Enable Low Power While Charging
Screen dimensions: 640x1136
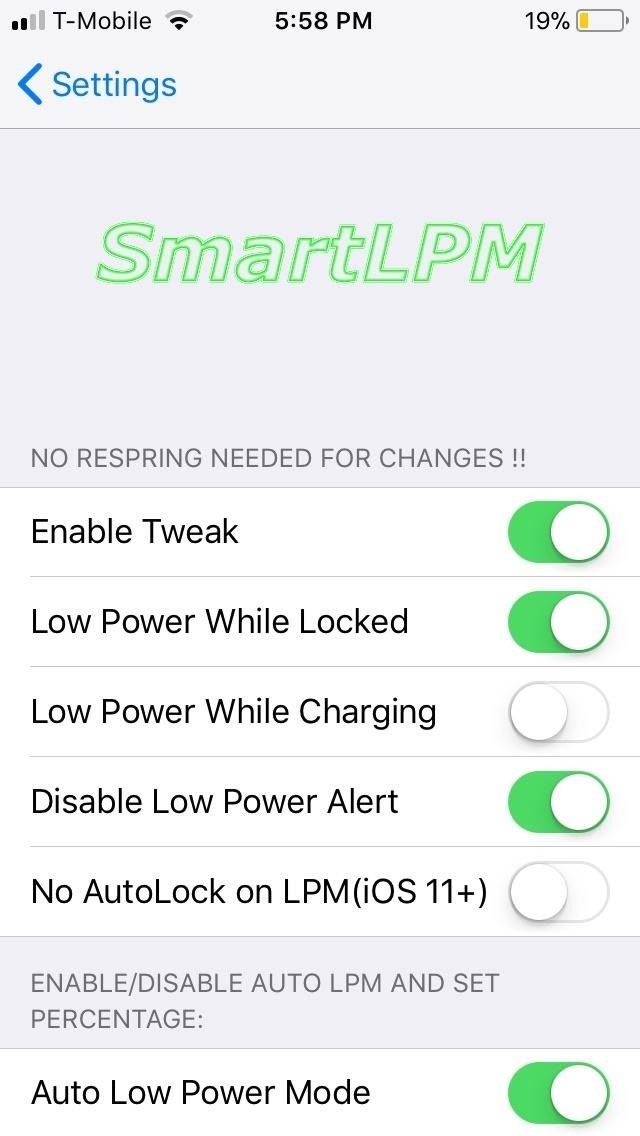(x=558, y=712)
